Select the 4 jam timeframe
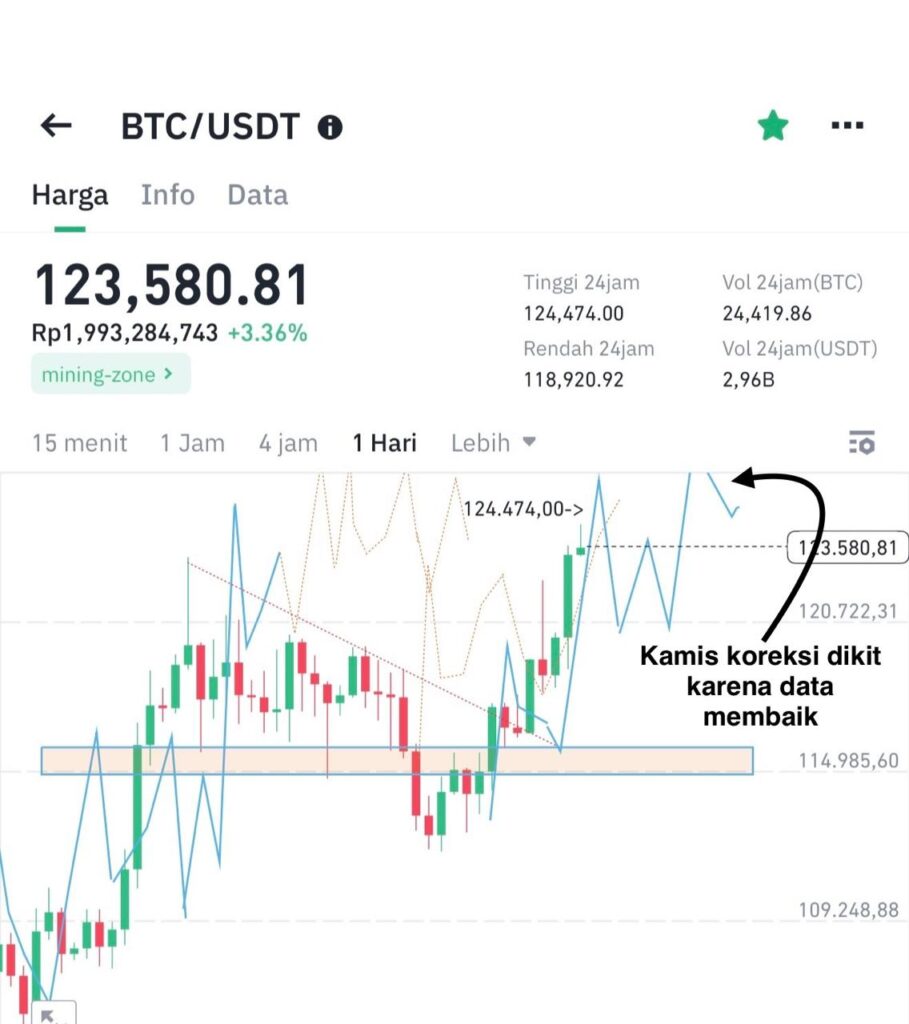Viewport: 909px width, 1024px height. click(288, 443)
